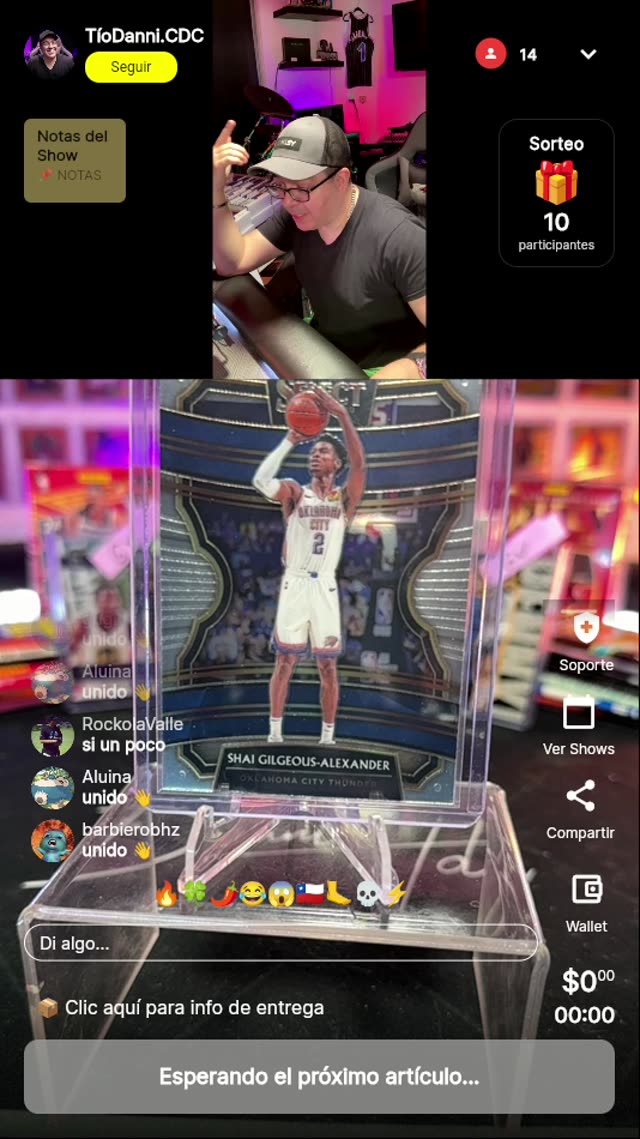
Task: Open barbierobhz's chat avatar
Action: [52, 840]
